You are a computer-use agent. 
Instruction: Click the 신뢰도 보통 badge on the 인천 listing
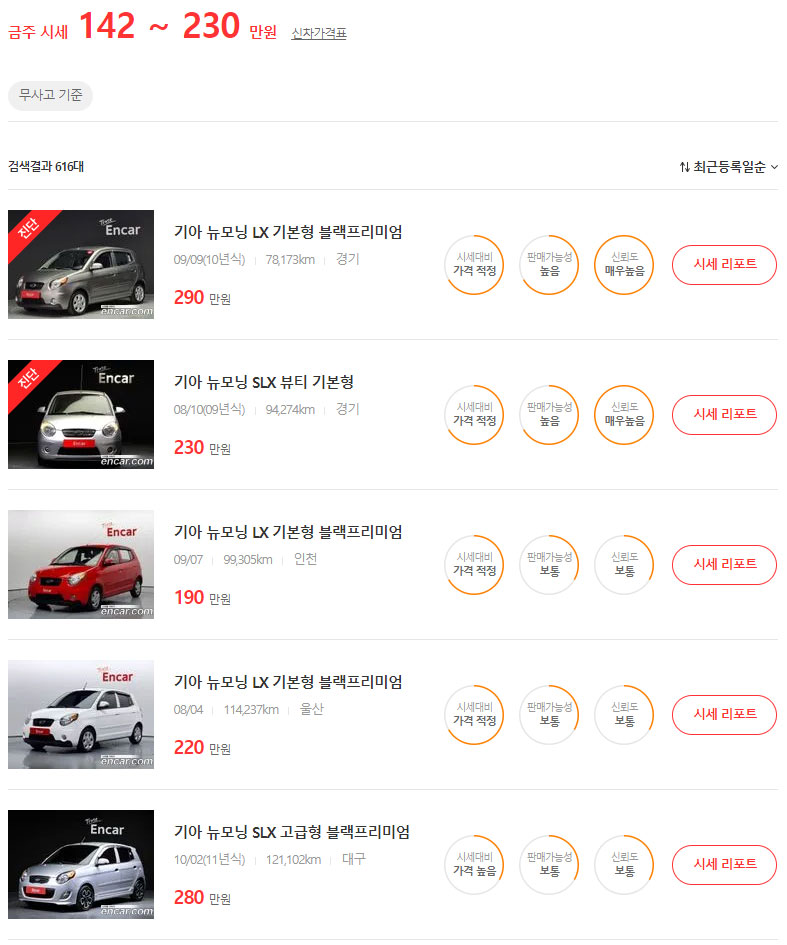coord(623,565)
